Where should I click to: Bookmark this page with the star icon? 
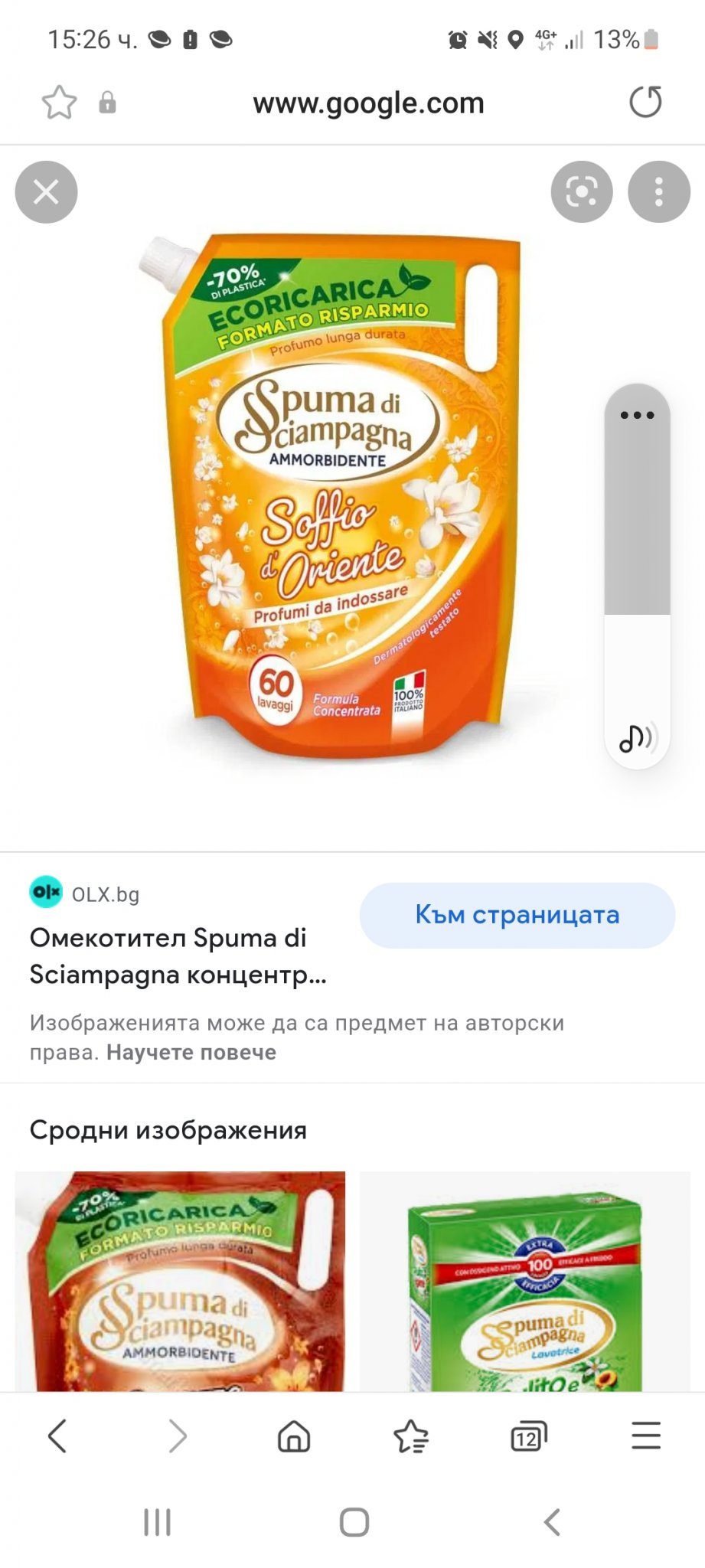(59, 103)
